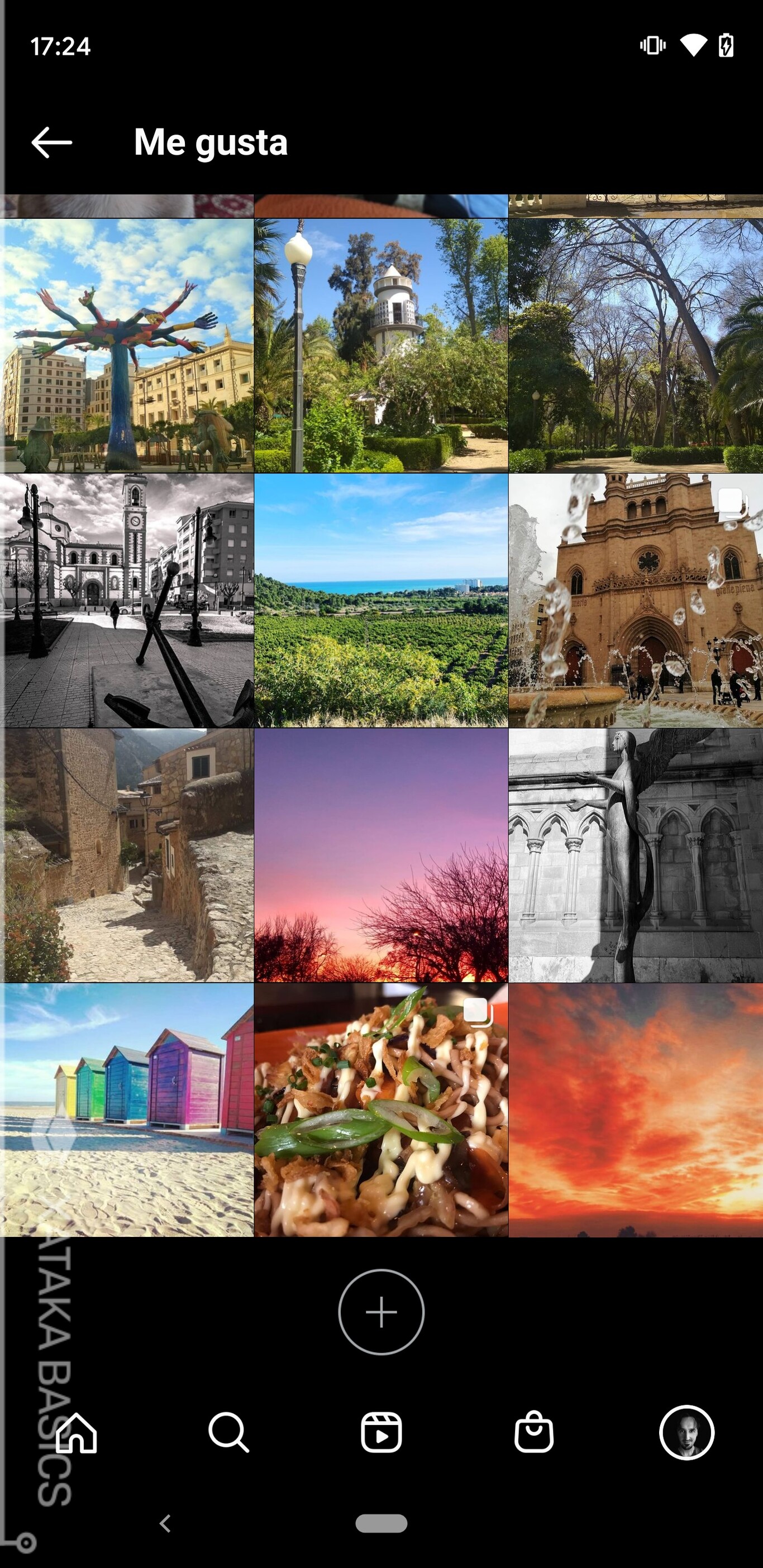Image resolution: width=763 pixels, height=1568 pixels.
Task: Open the orange fiery sky photo
Action: pyautogui.click(x=636, y=1110)
